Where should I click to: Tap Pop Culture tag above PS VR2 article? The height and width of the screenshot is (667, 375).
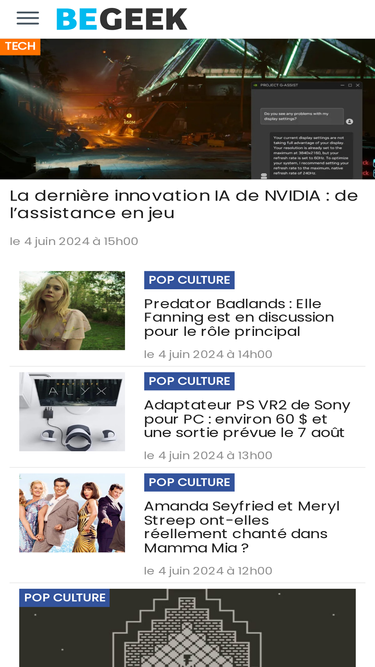189,381
